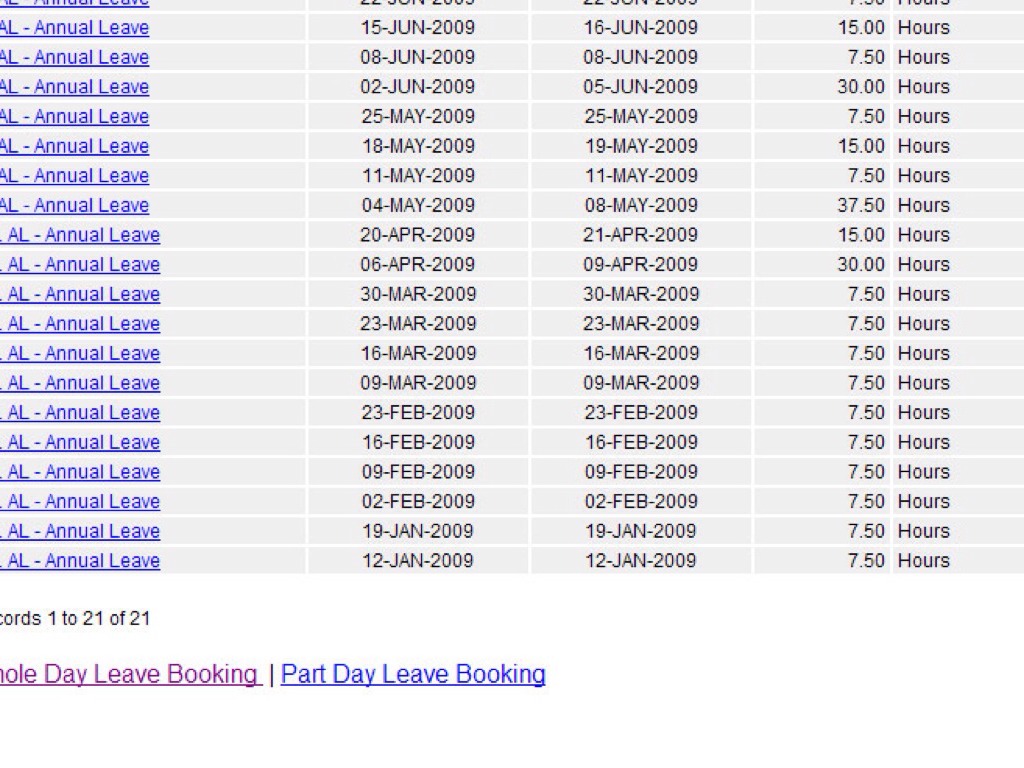The height and width of the screenshot is (768, 1024).
Task: Open Annual Leave entry starting 18-MAY-2009
Action: pos(76,146)
